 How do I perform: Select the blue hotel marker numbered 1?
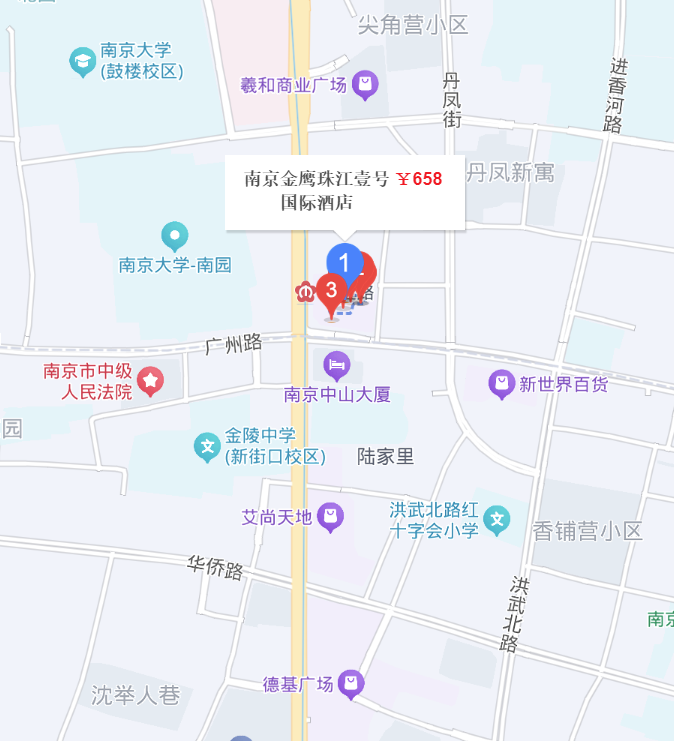click(345, 263)
